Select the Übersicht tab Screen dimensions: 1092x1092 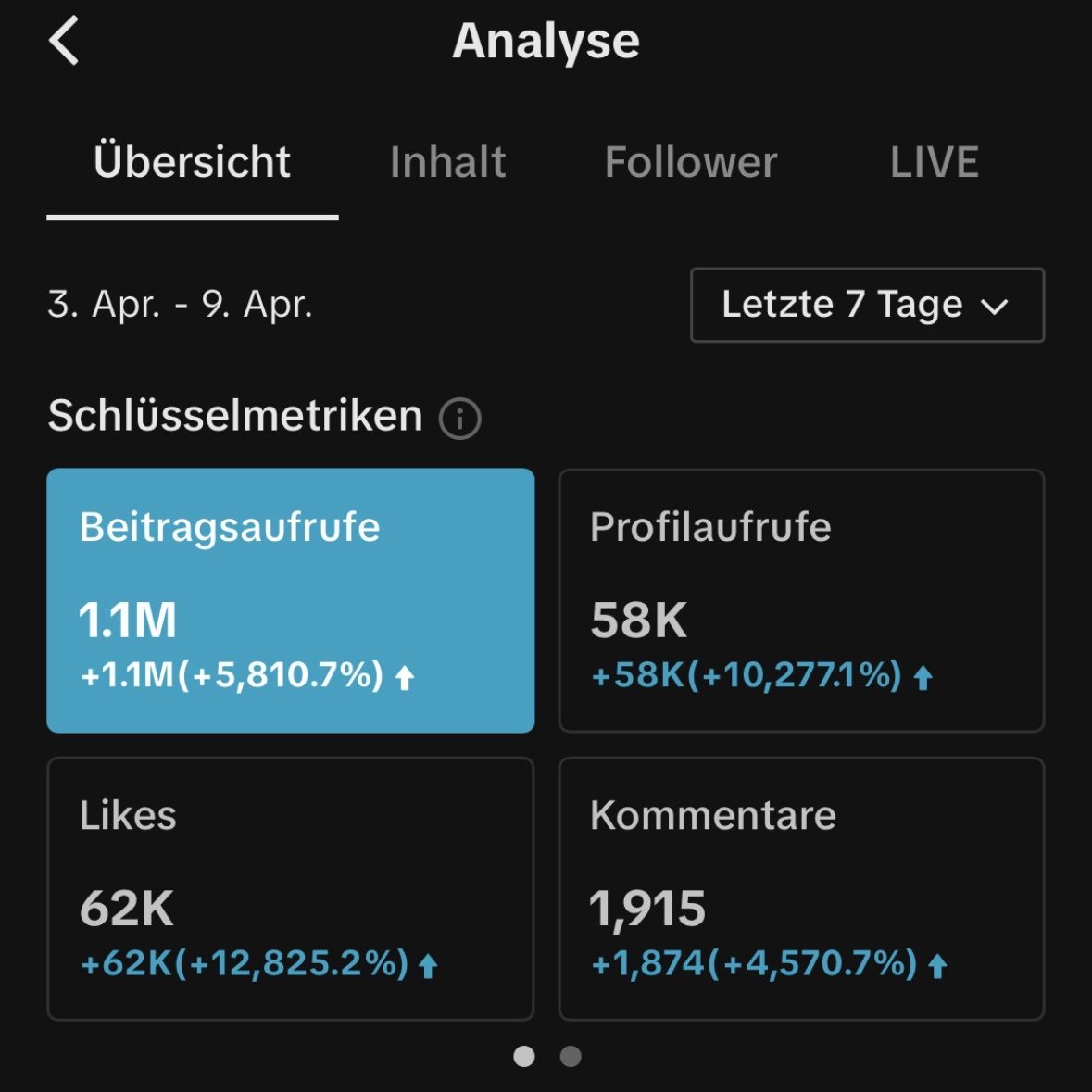point(193,162)
